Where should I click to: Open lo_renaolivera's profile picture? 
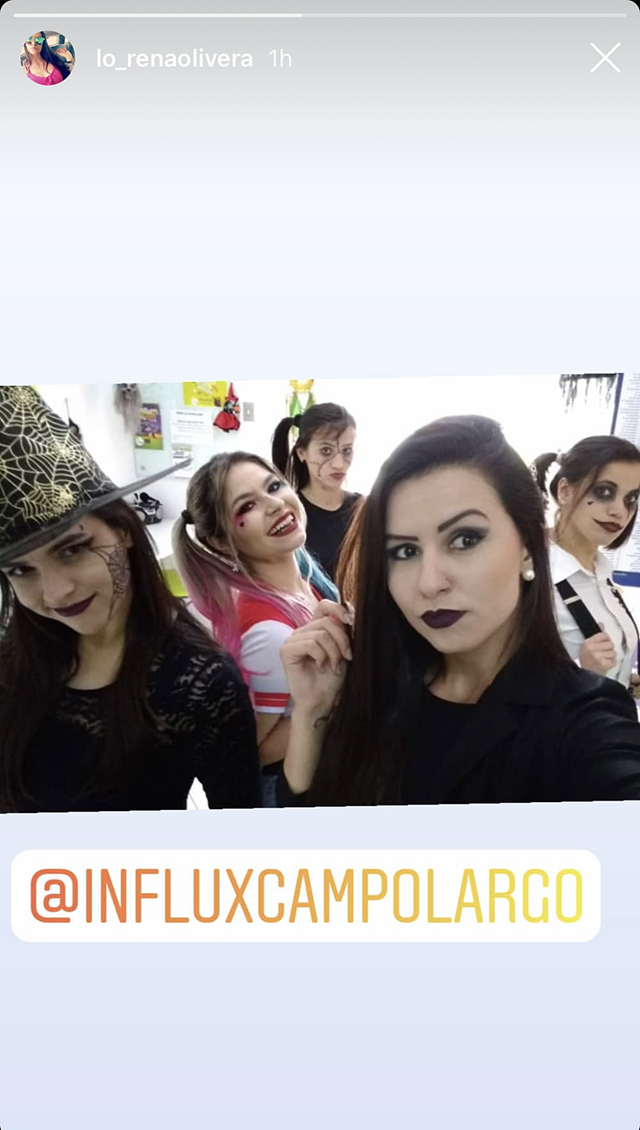pos(48,58)
